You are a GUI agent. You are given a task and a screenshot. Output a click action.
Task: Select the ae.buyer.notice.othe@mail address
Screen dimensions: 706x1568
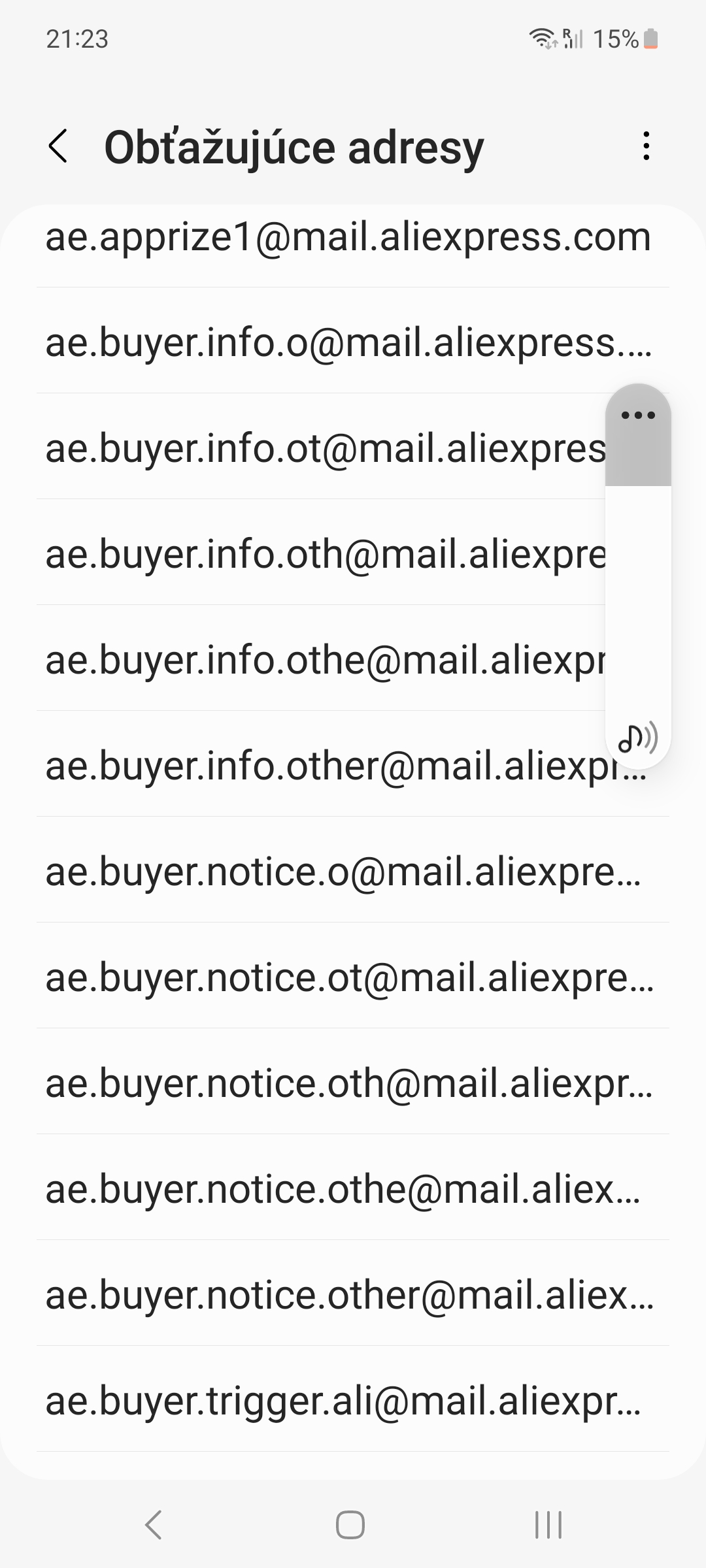pos(343,1190)
